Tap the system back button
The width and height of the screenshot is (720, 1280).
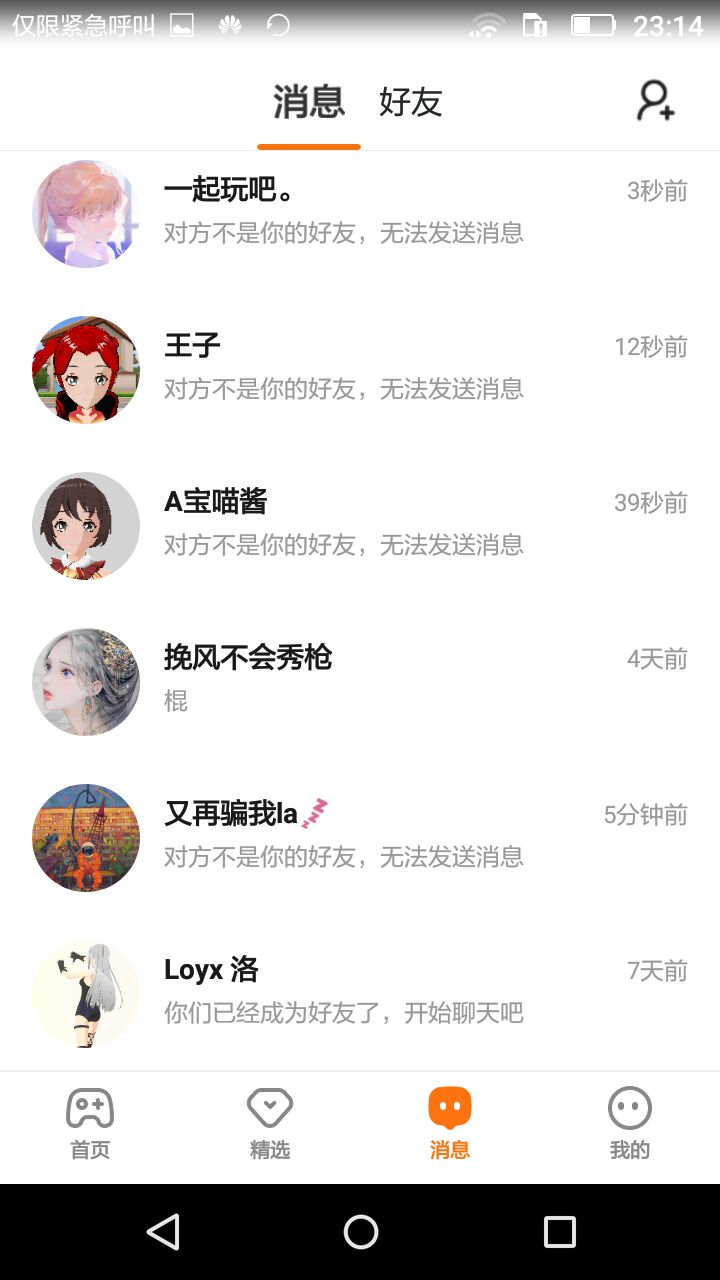163,1232
